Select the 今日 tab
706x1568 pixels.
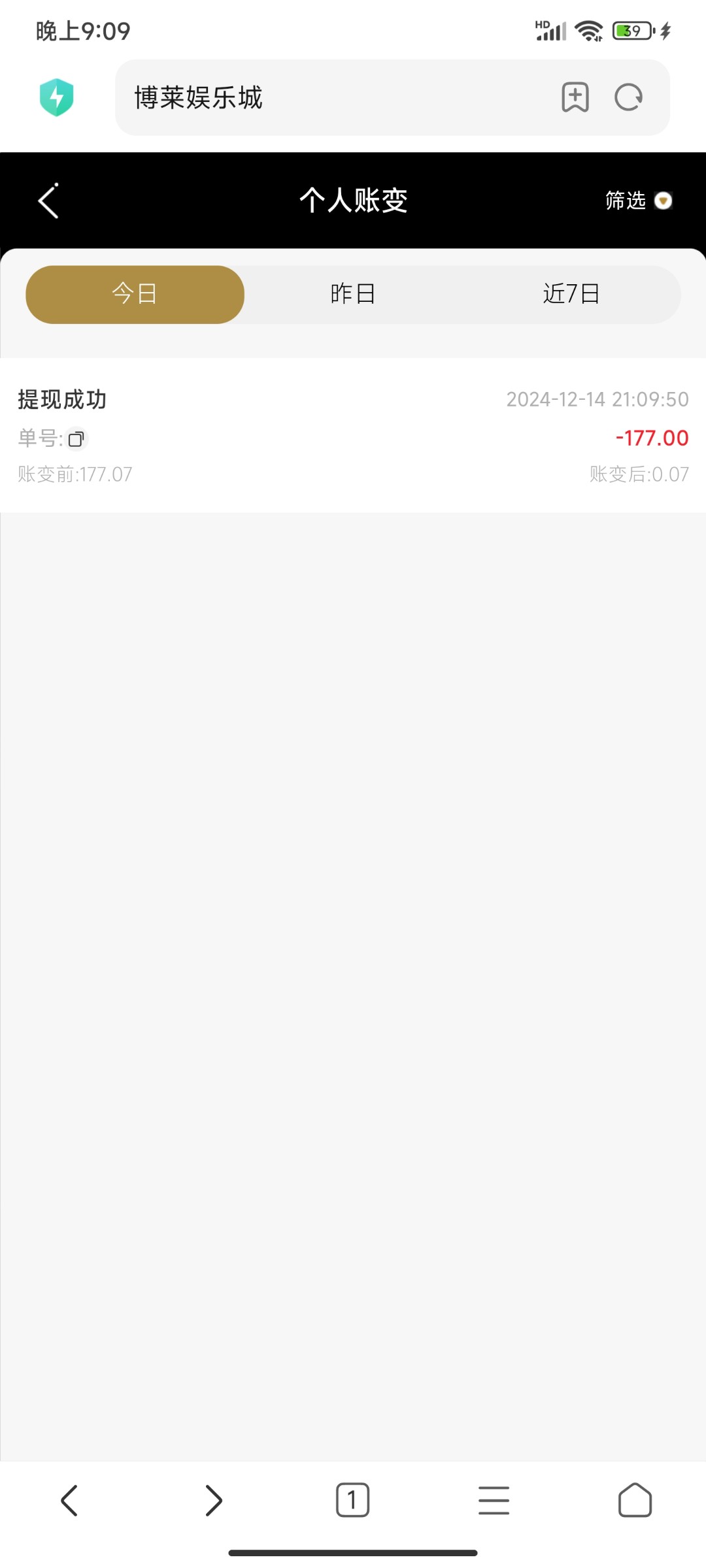click(x=135, y=294)
